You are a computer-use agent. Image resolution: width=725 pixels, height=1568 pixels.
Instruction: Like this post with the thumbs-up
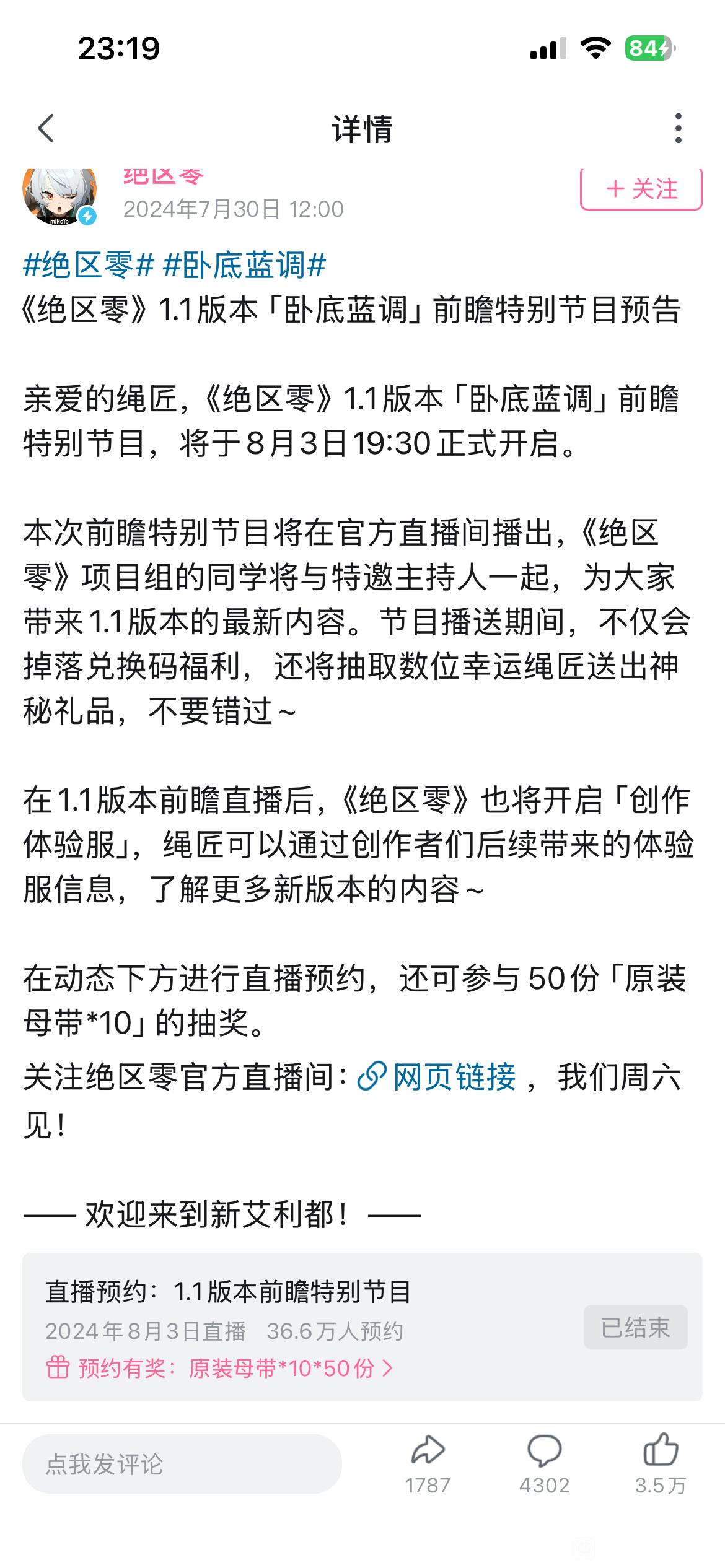point(661,1464)
